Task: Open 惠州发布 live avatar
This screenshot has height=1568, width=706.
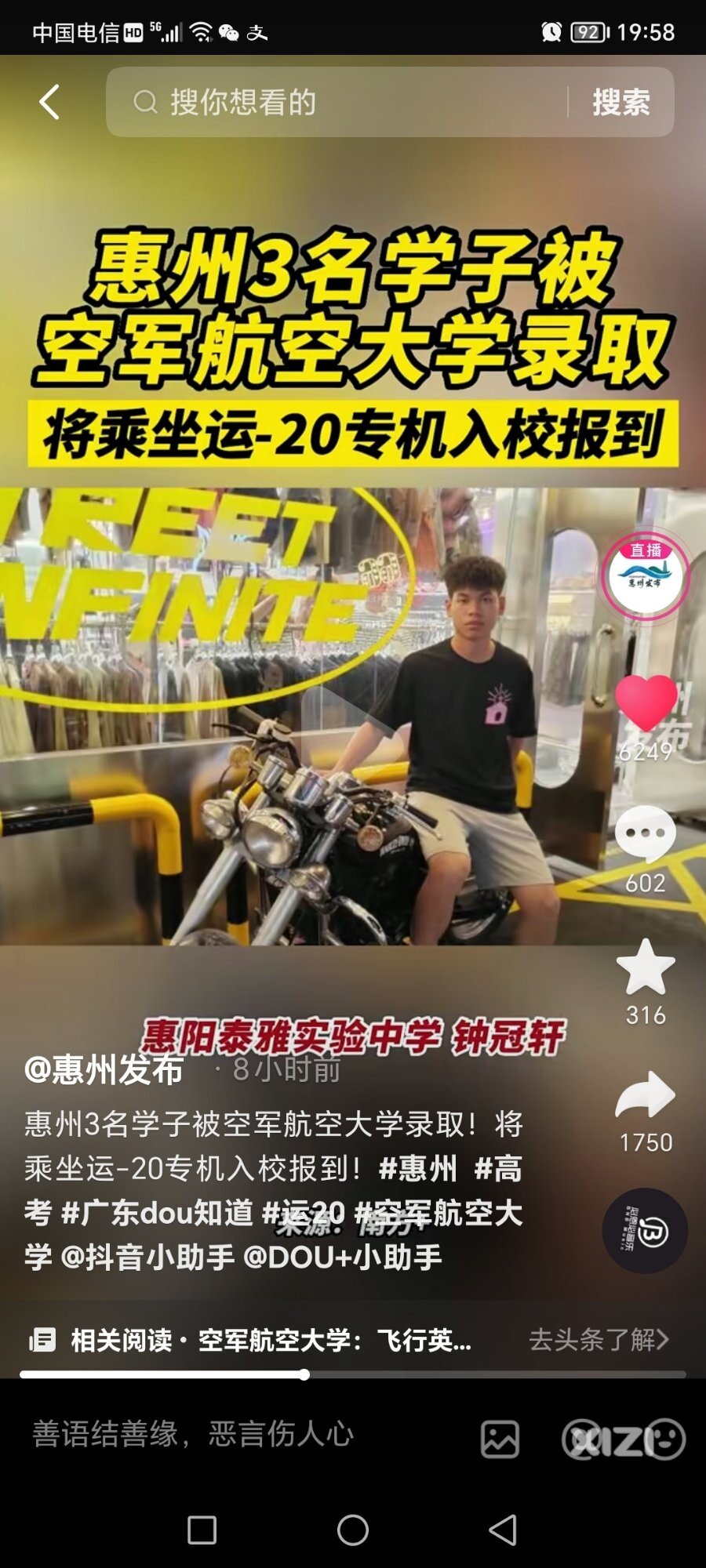Action: pos(645,577)
